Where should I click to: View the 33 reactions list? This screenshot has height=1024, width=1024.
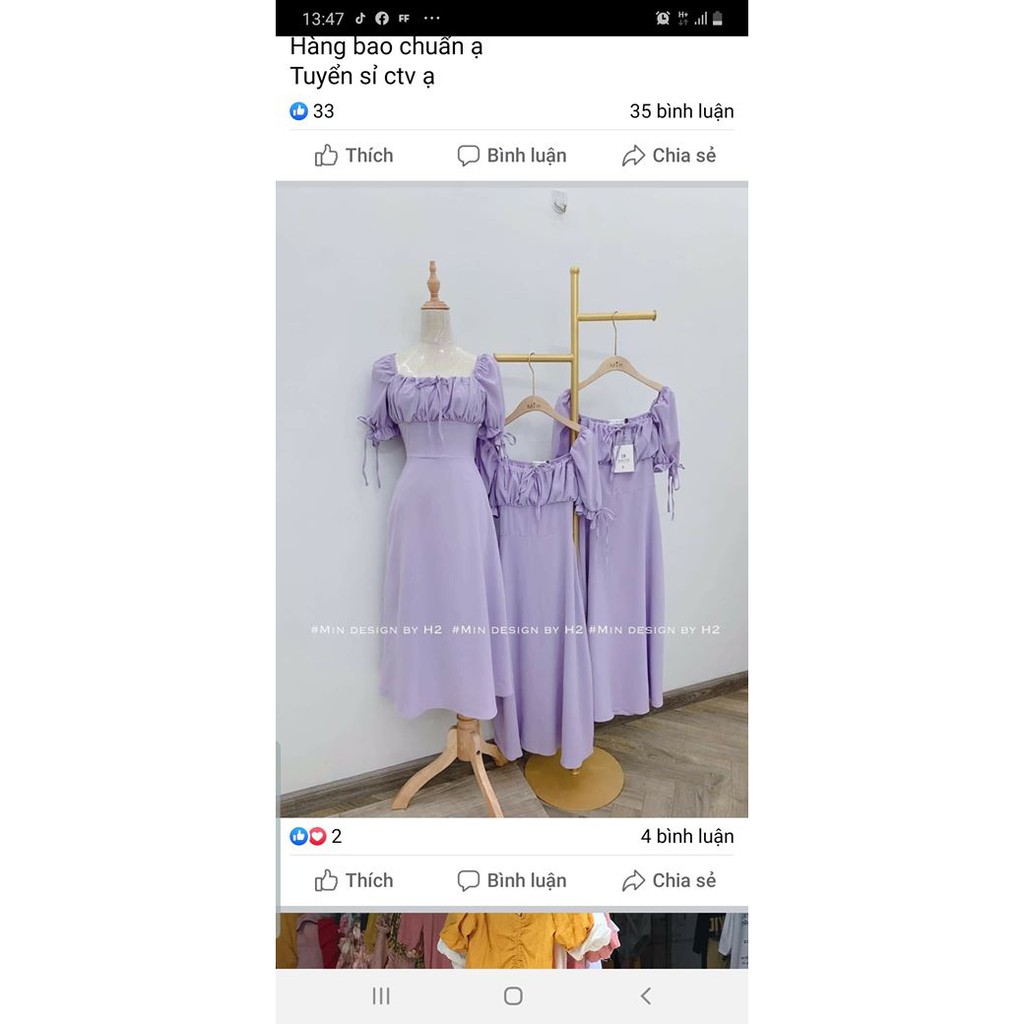(x=312, y=111)
